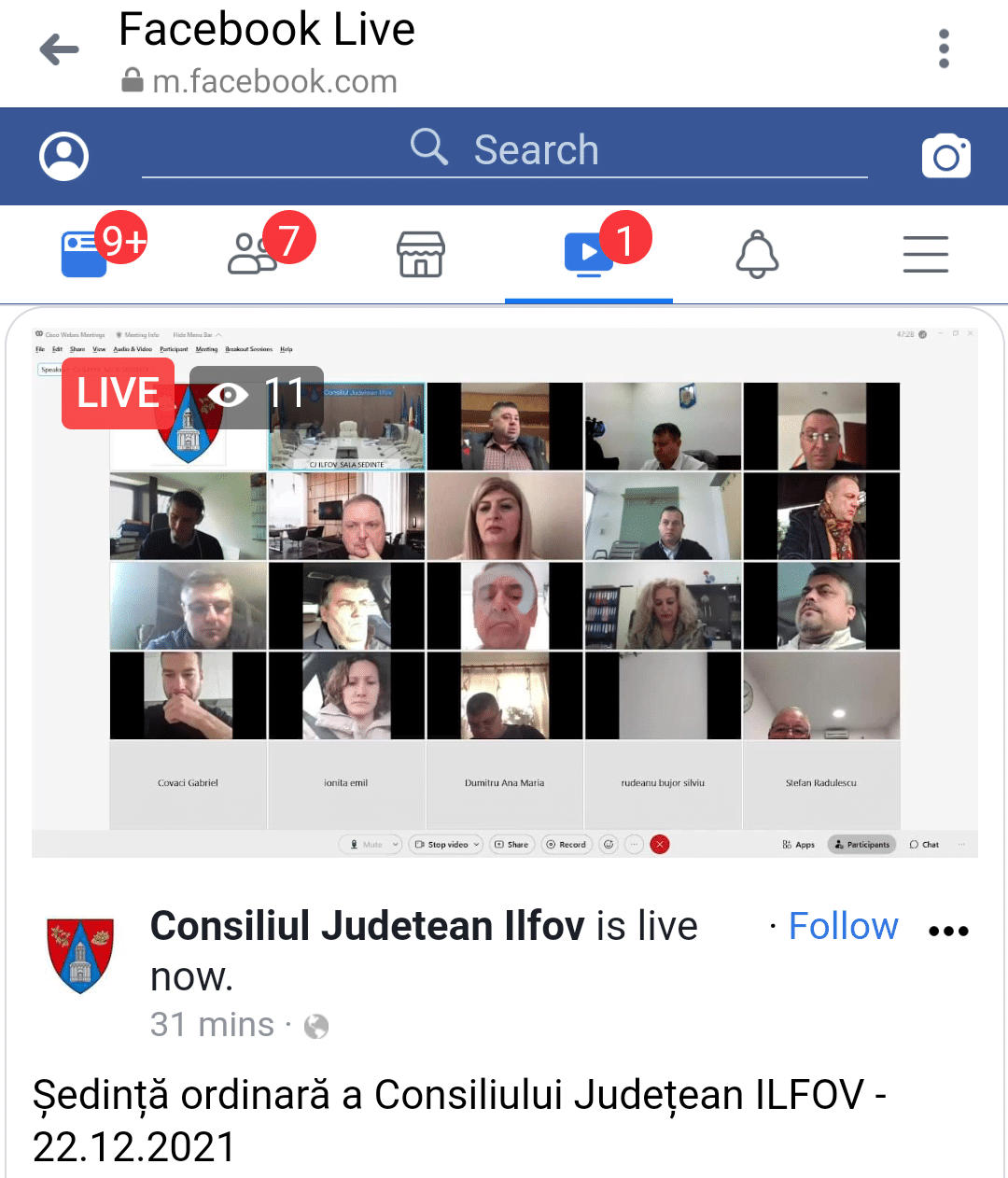
Task: Open the notifications bell
Action: click(757, 254)
